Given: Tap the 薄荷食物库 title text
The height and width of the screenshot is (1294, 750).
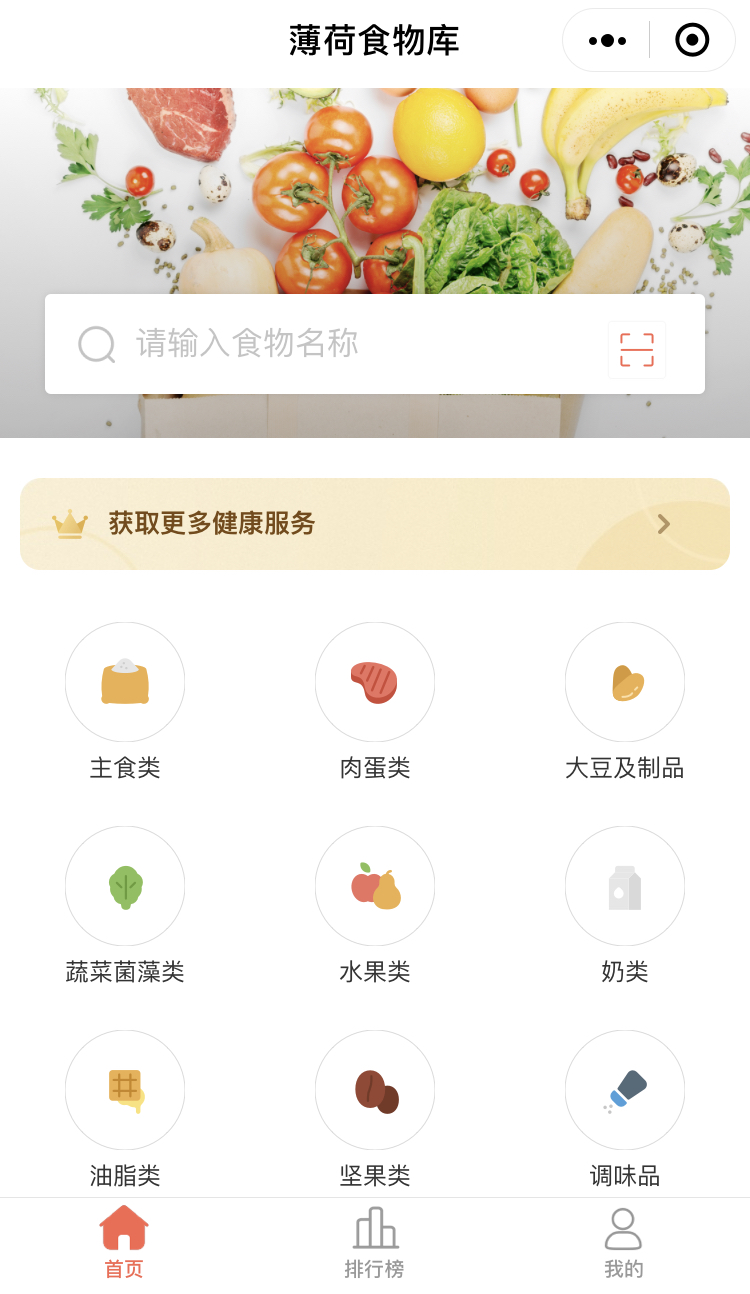Looking at the screenshot, I should point(375,42).
